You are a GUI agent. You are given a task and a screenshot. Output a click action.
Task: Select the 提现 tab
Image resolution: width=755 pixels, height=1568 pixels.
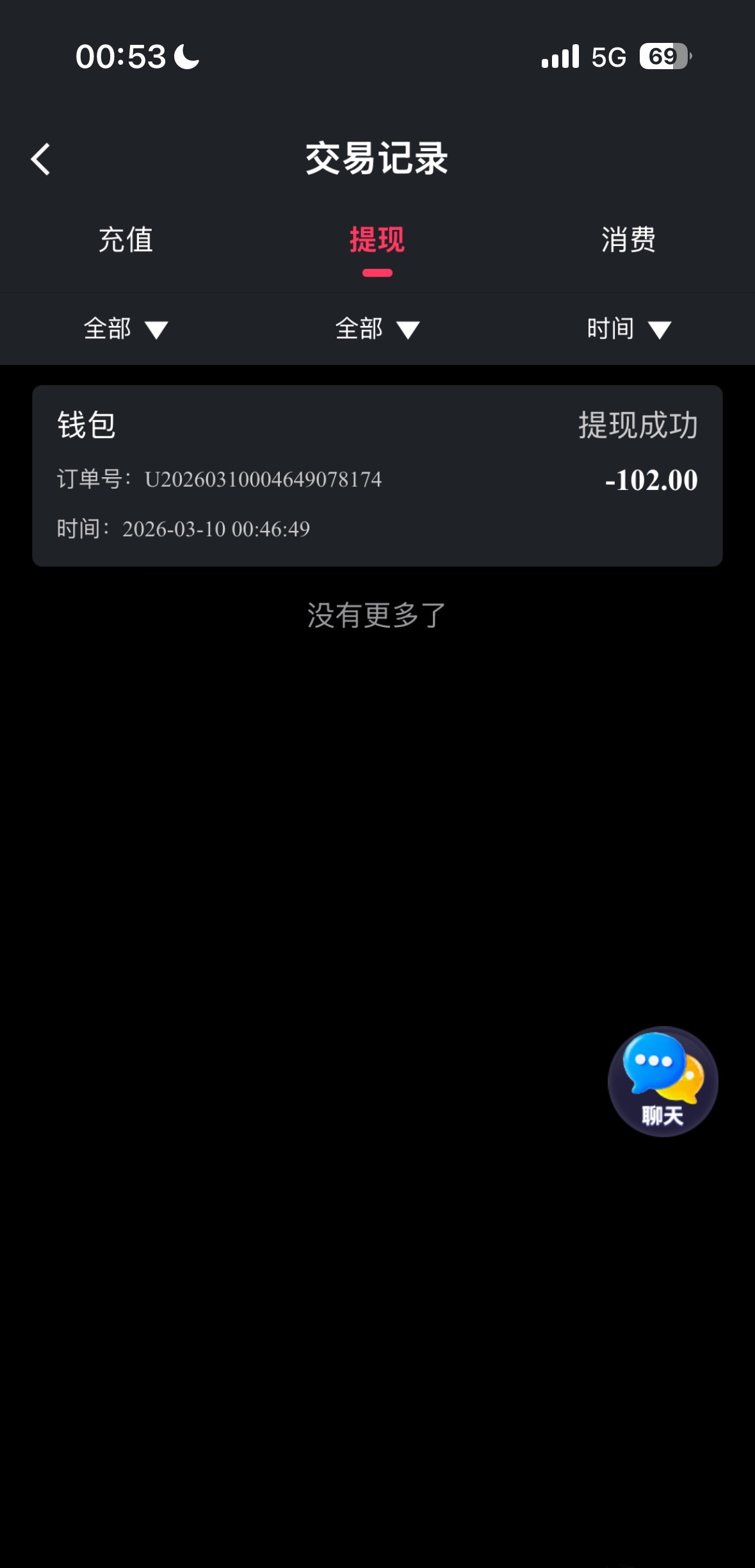coord(377,240)
